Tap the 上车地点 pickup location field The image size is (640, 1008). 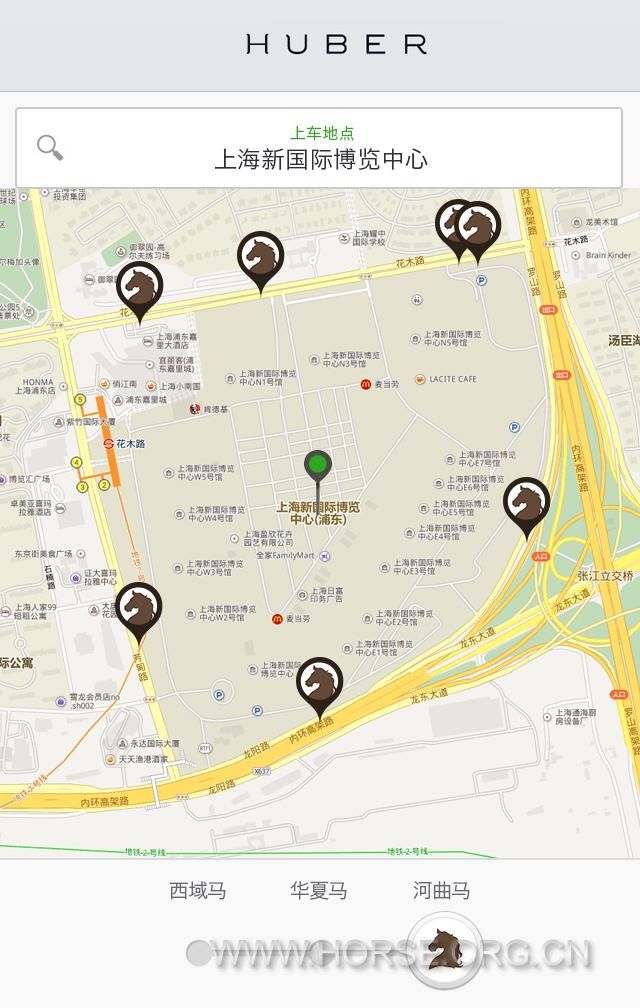coord(320,148)
